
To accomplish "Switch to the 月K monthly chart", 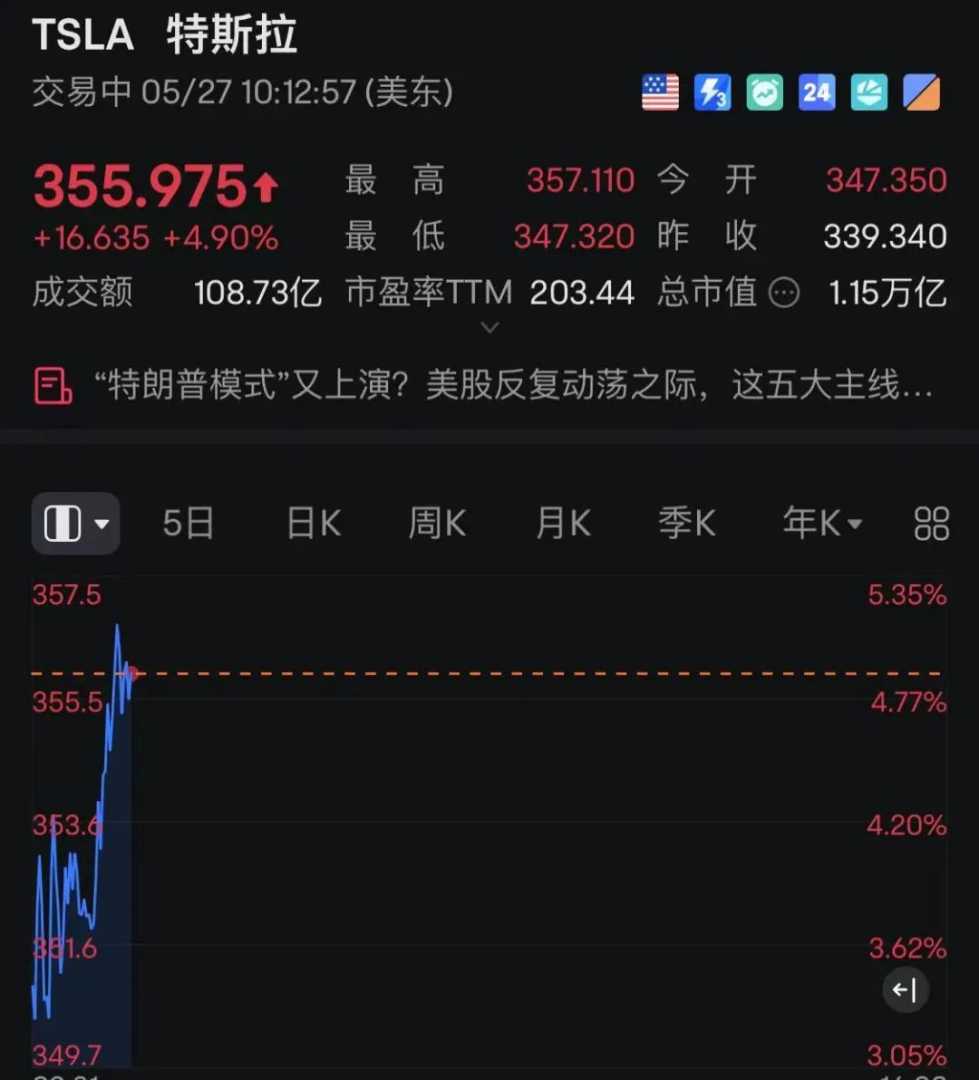I will point(563,523).
